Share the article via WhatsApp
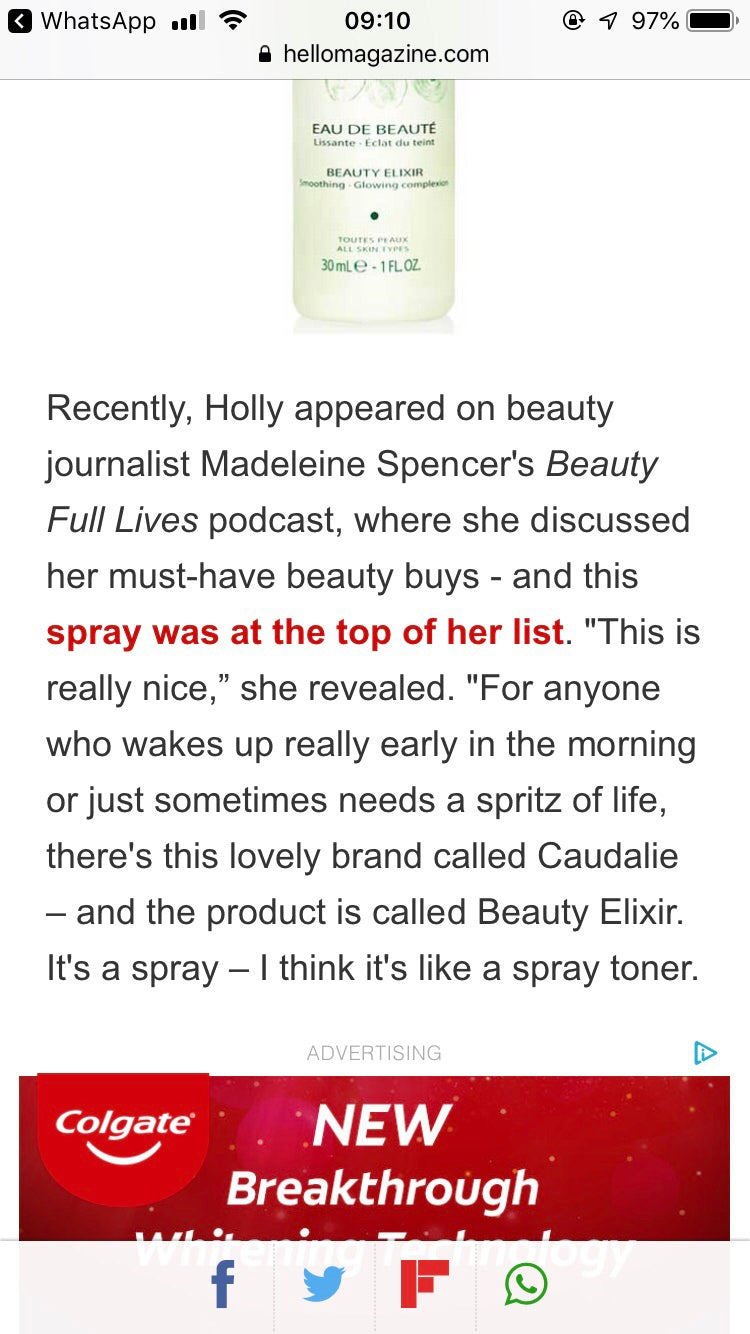The image size is (750, 1334). [x=525, y=1284]
